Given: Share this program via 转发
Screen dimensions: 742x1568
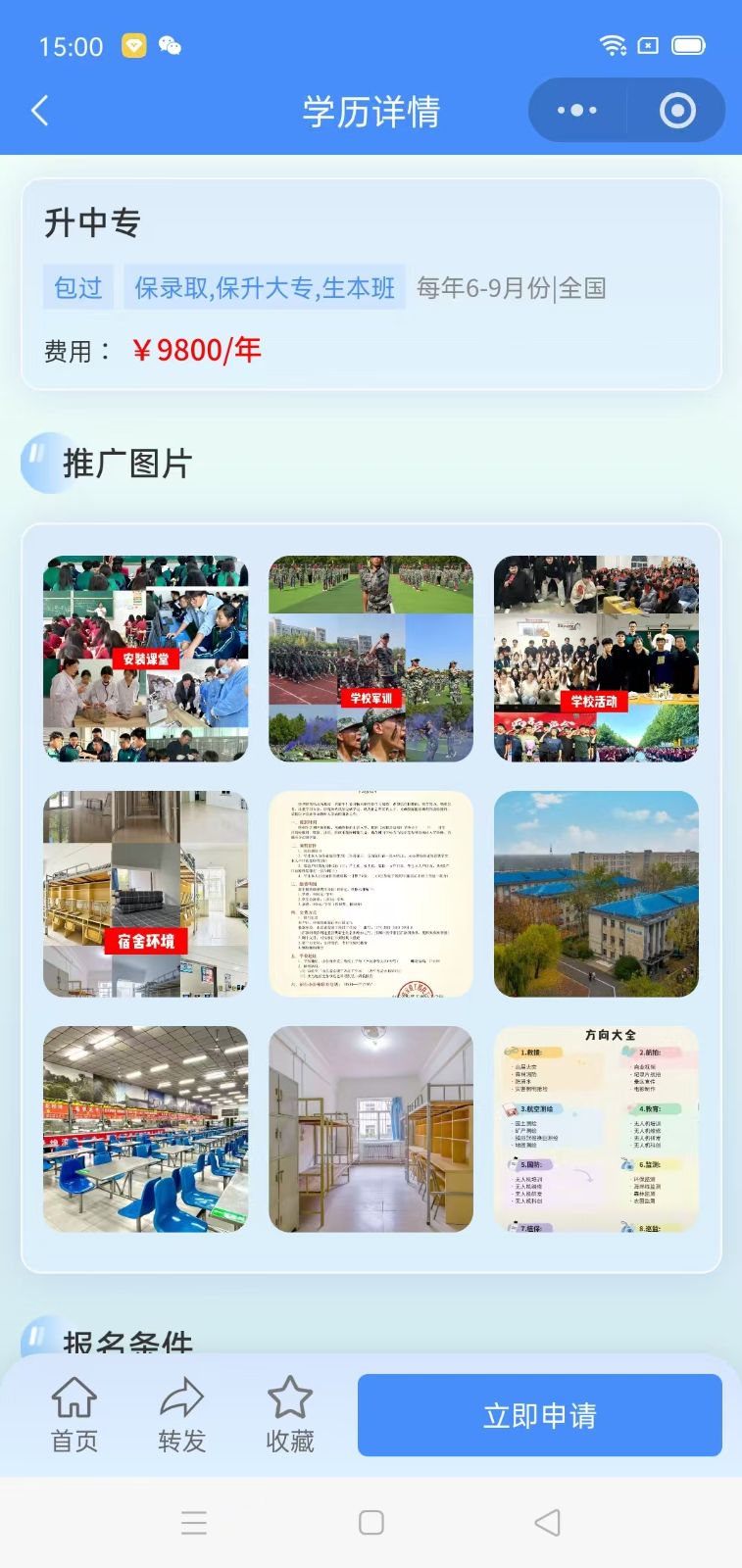Looking at the screenshot, I should click(182, 1415).
